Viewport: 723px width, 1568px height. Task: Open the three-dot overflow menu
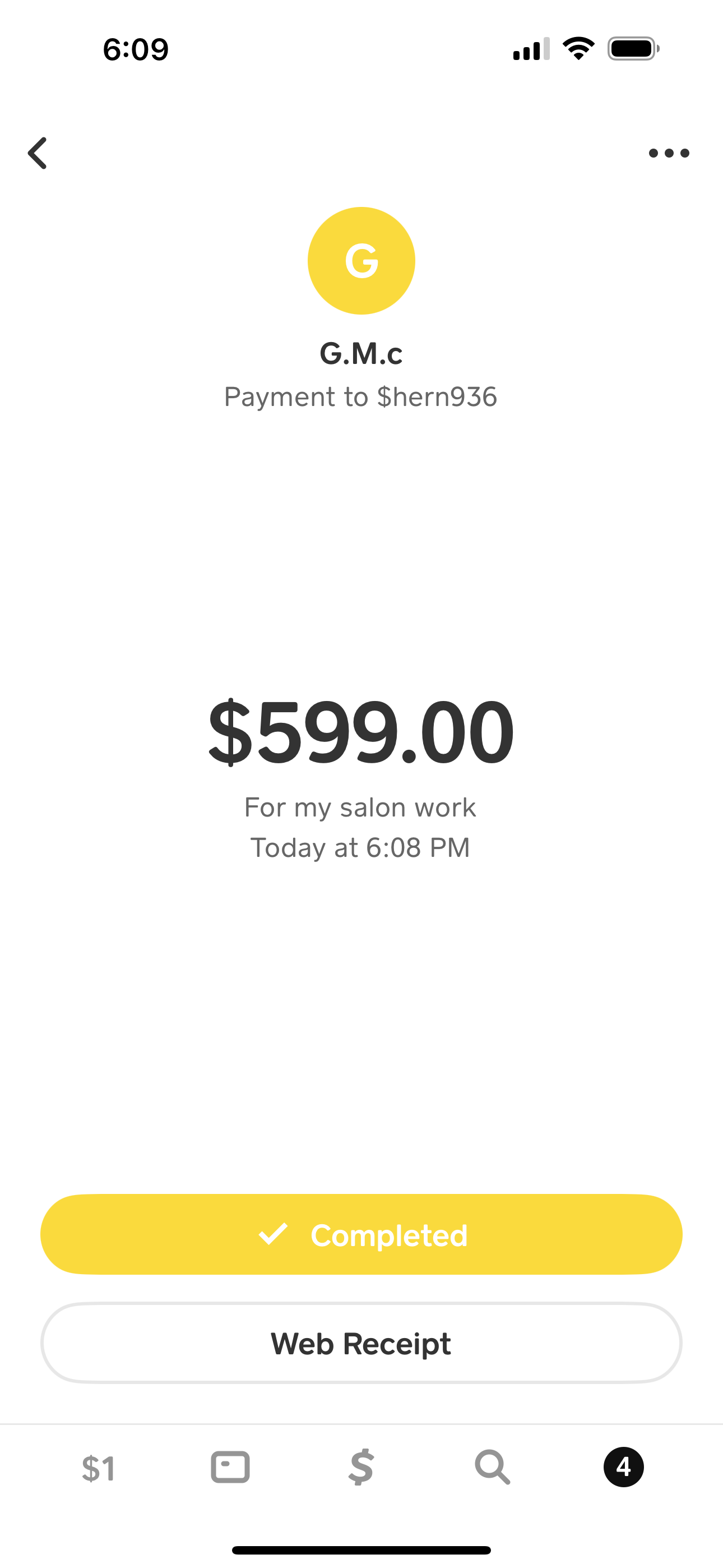pyautogui.click(x=668, y=153)
